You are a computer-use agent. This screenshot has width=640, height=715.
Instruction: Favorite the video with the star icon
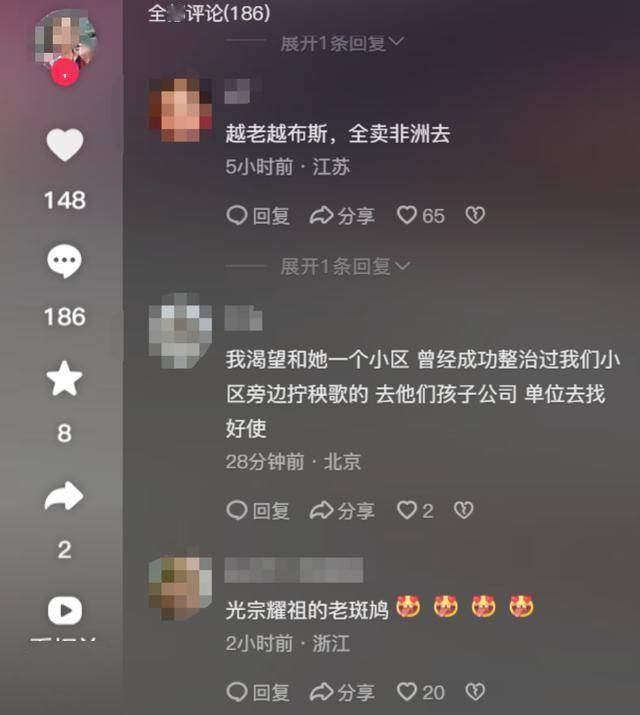[65, 379]
